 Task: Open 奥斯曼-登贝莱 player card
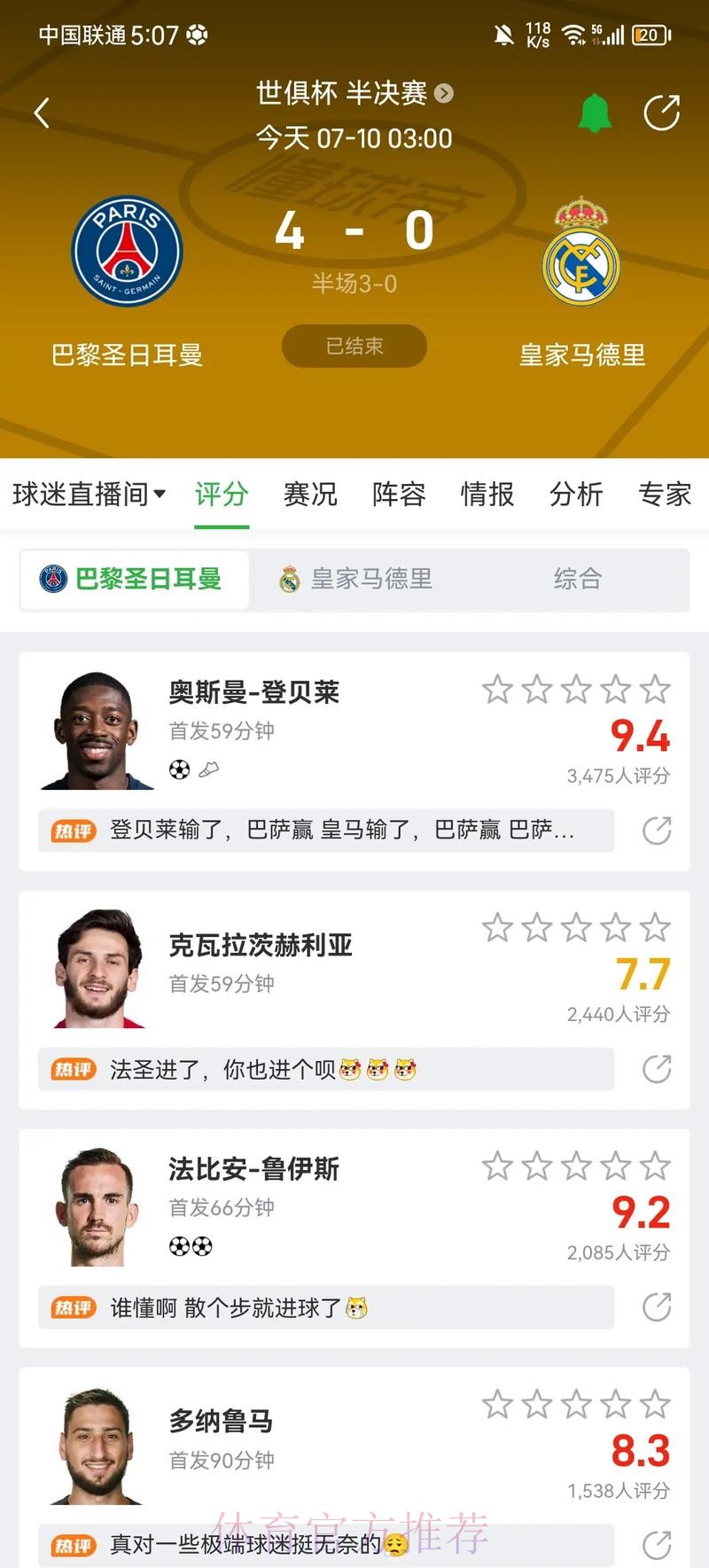coord(254,692)
